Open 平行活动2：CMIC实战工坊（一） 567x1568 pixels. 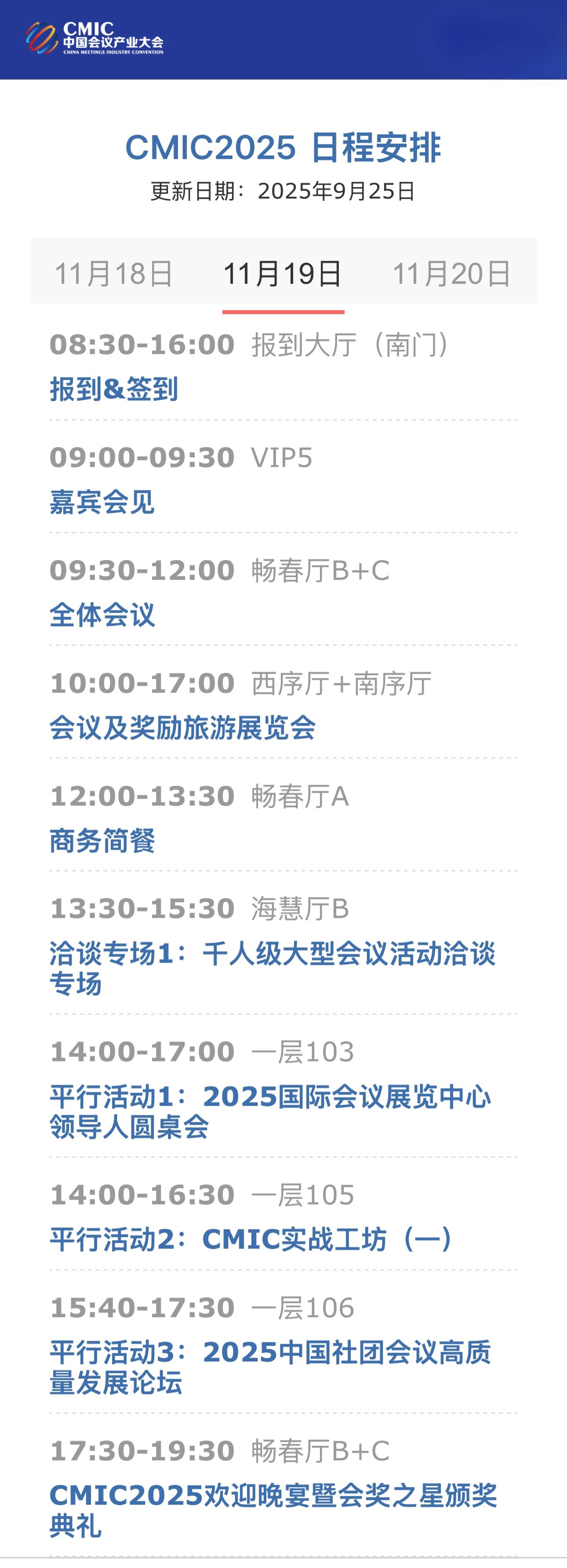click(251, 1239)
